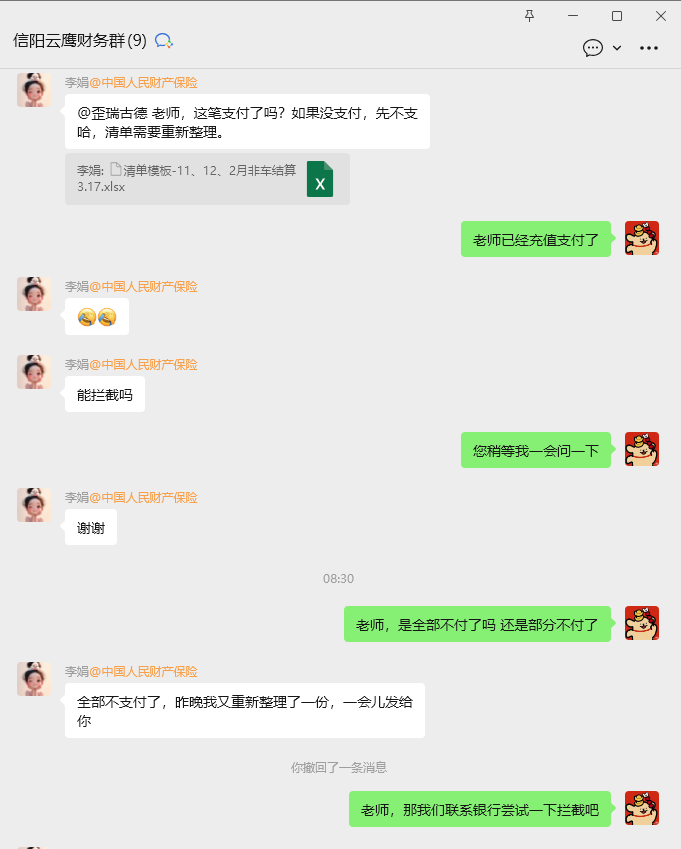Open the chat message bubble icon
This screenshot has width=681, height=849.
pos(593,47)
